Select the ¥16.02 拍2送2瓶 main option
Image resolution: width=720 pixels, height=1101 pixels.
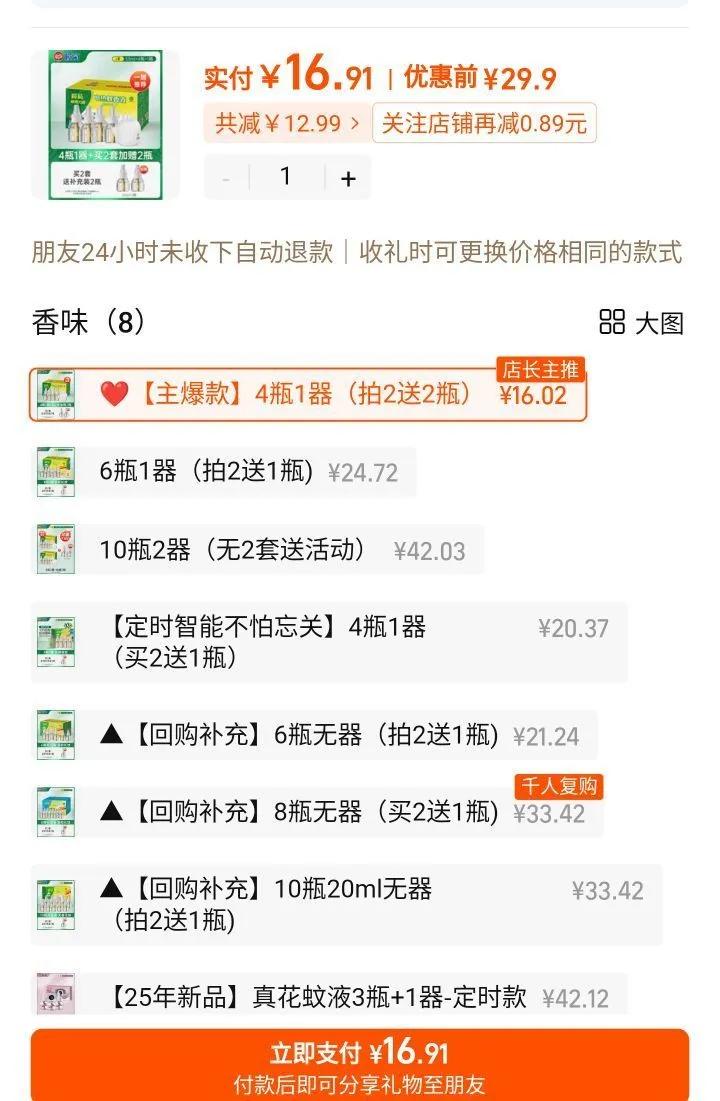pyautogui.click(x=300, y=394)
